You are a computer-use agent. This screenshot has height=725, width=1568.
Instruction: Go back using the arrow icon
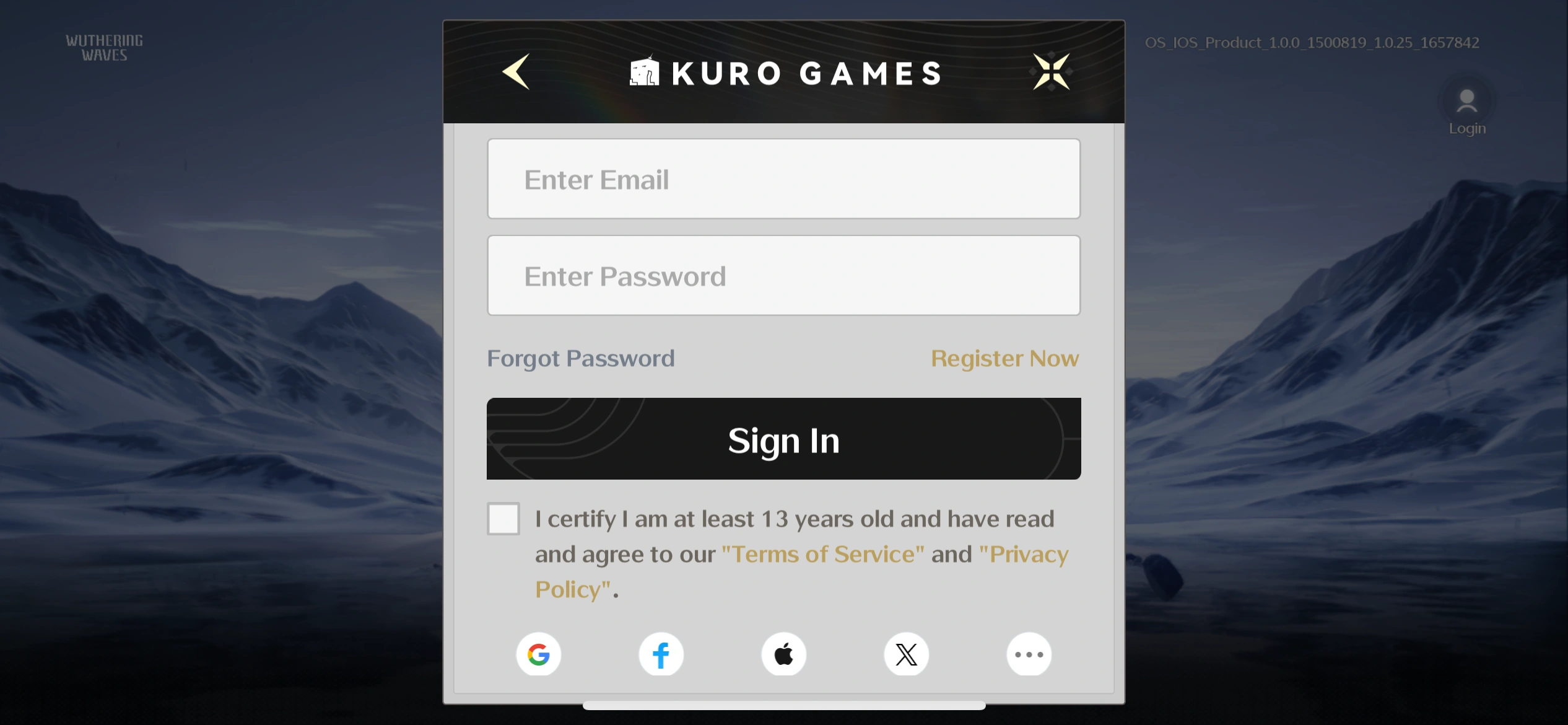click(x=516, y=72)
